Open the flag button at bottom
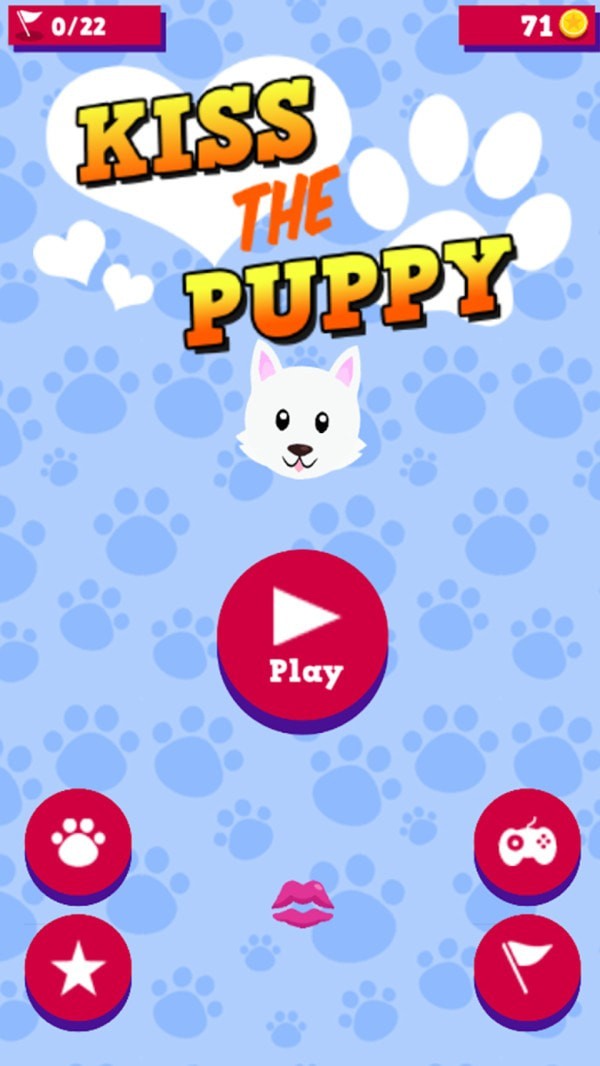The image size is (600, 1066). coord(527,968)
